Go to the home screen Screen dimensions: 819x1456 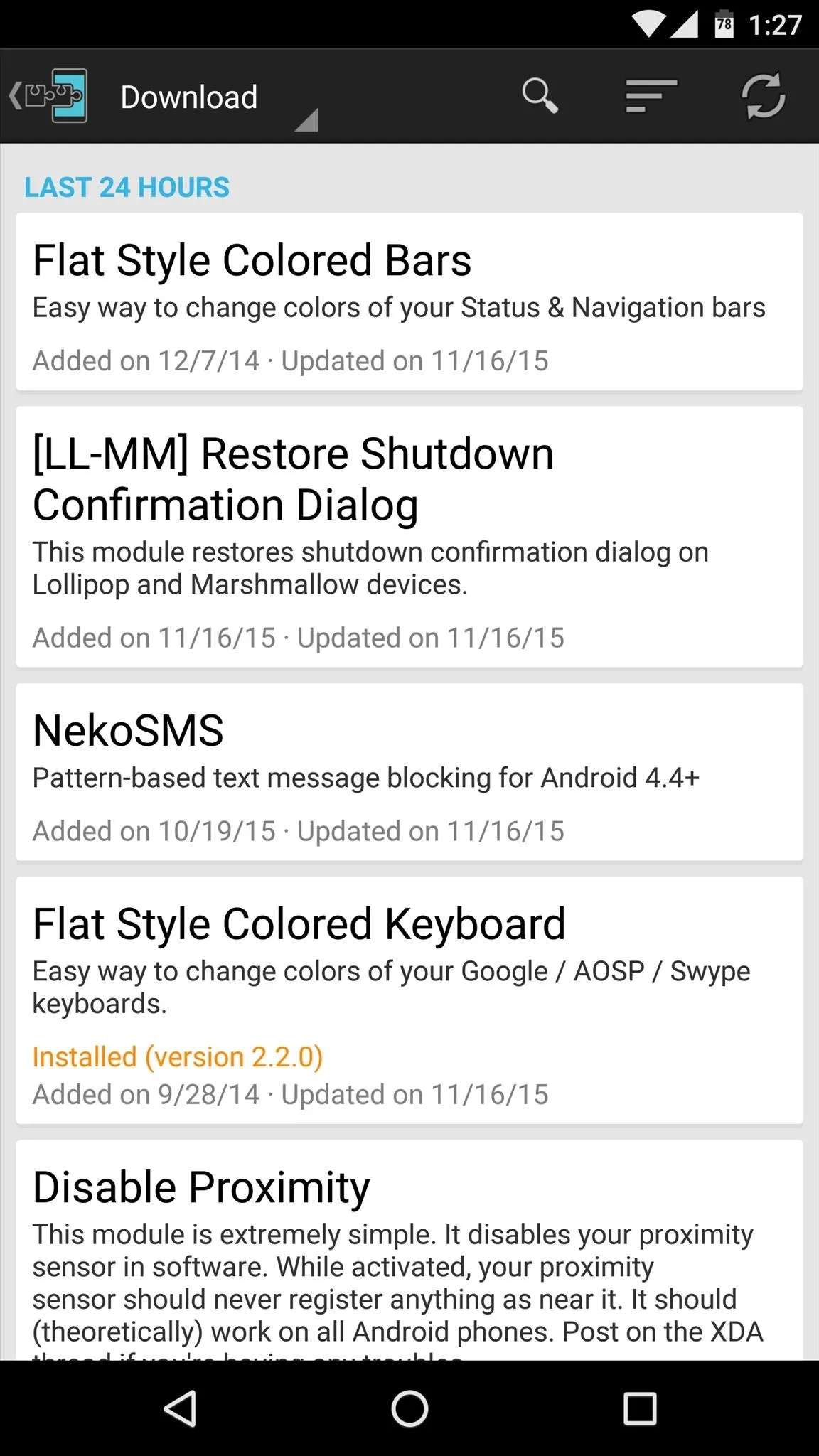[409, 1408]
